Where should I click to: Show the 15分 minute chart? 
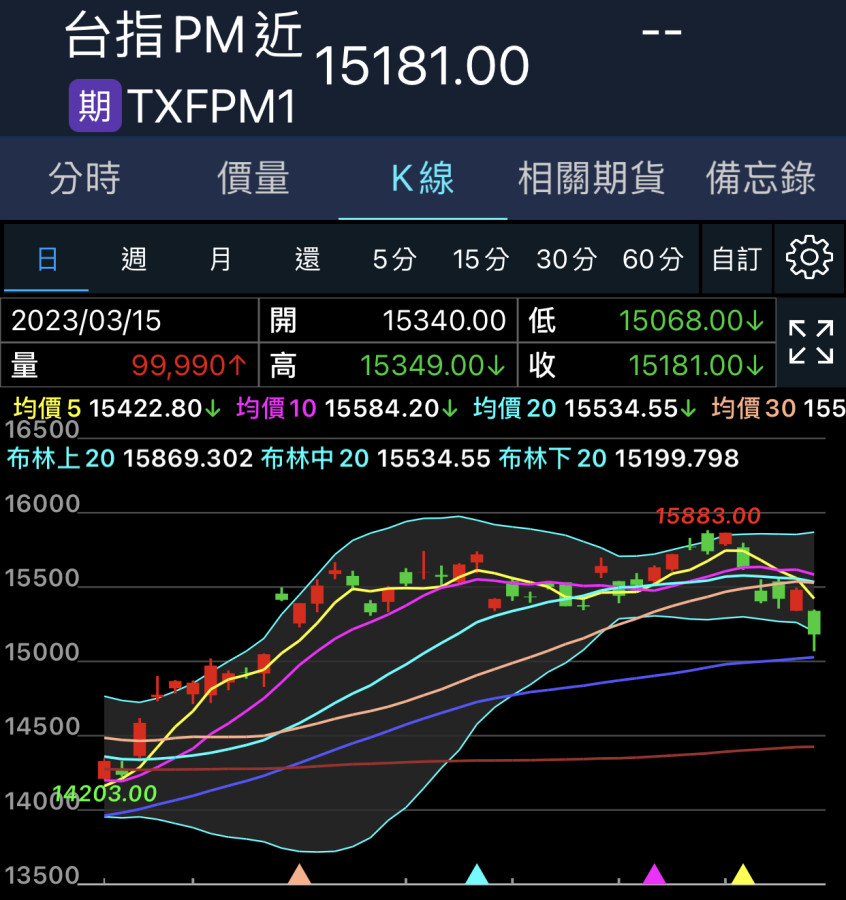tap(480, 260)
